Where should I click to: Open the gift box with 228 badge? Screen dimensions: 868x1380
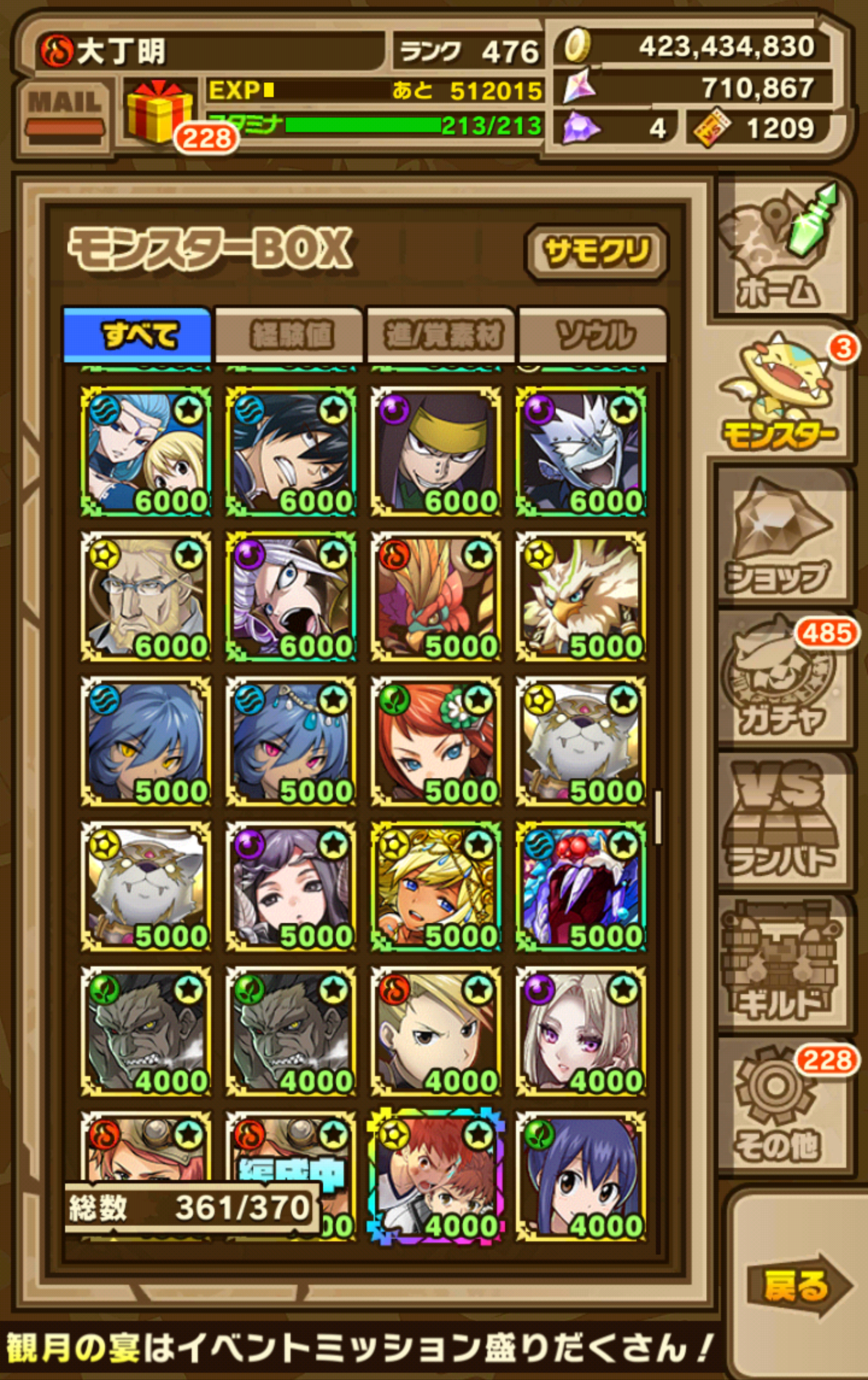point(160,113)
